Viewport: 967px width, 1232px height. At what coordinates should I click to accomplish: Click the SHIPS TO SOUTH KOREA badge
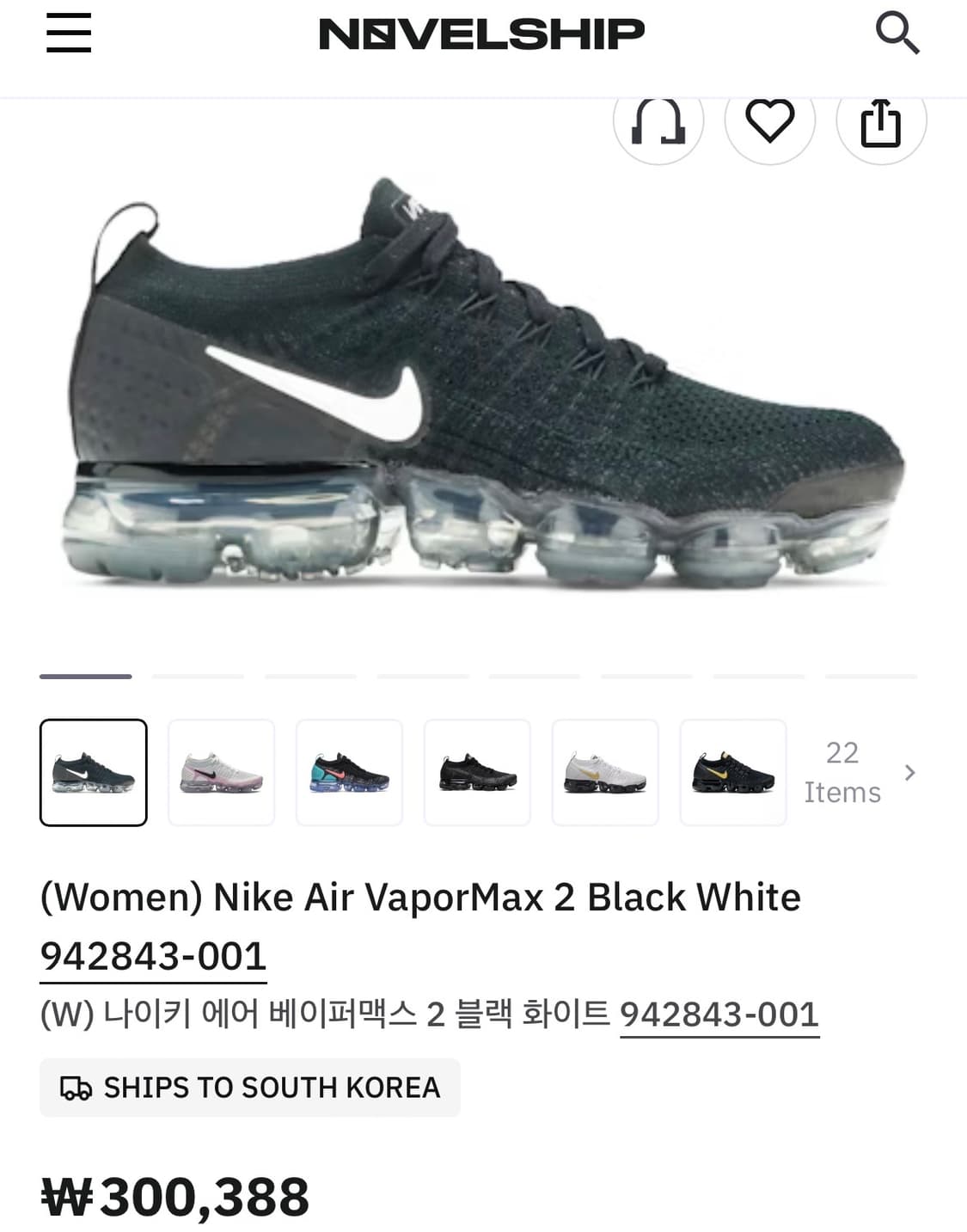coord(250,1087)
